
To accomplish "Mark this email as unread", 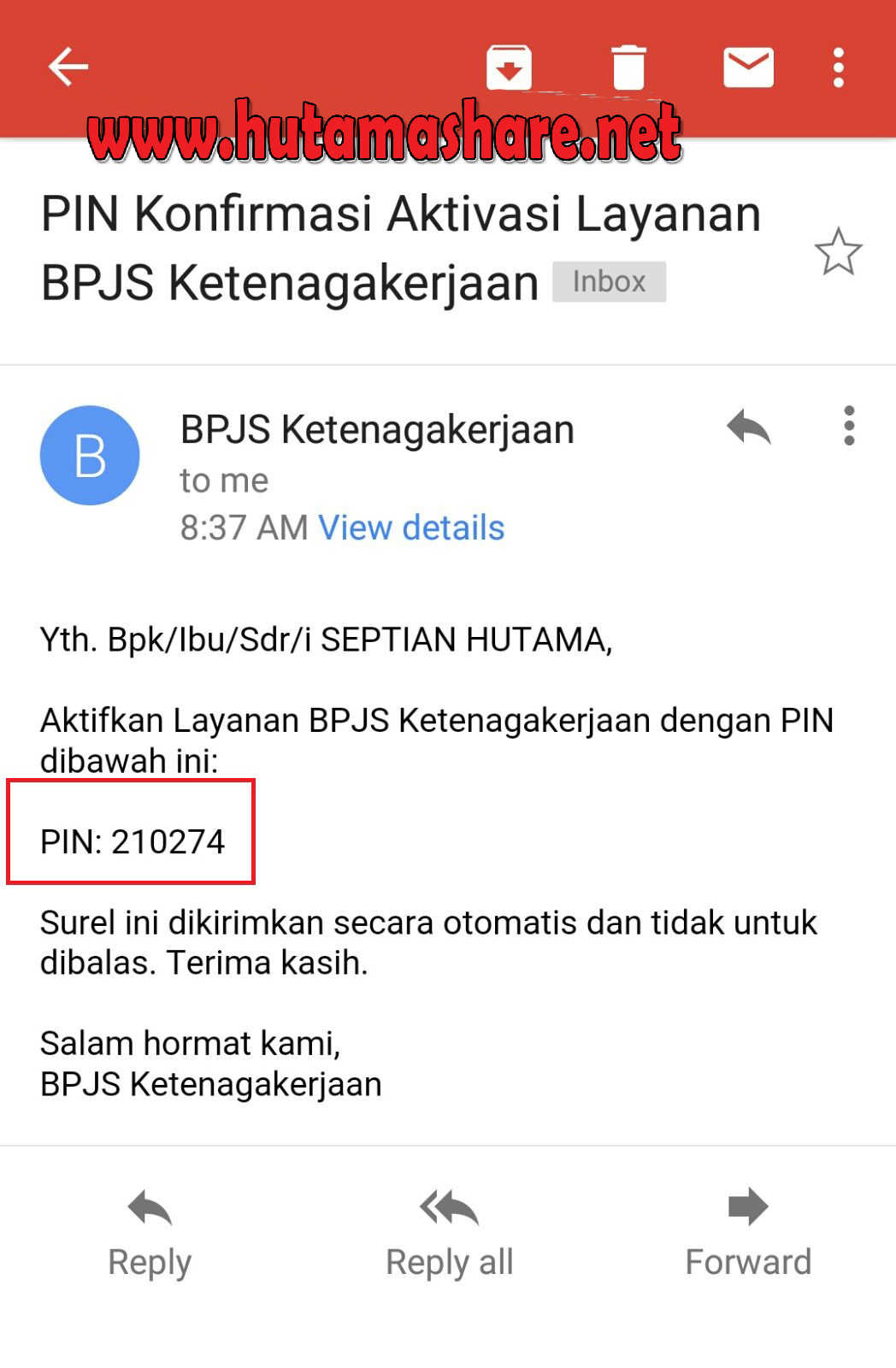I will click(748, 67).
